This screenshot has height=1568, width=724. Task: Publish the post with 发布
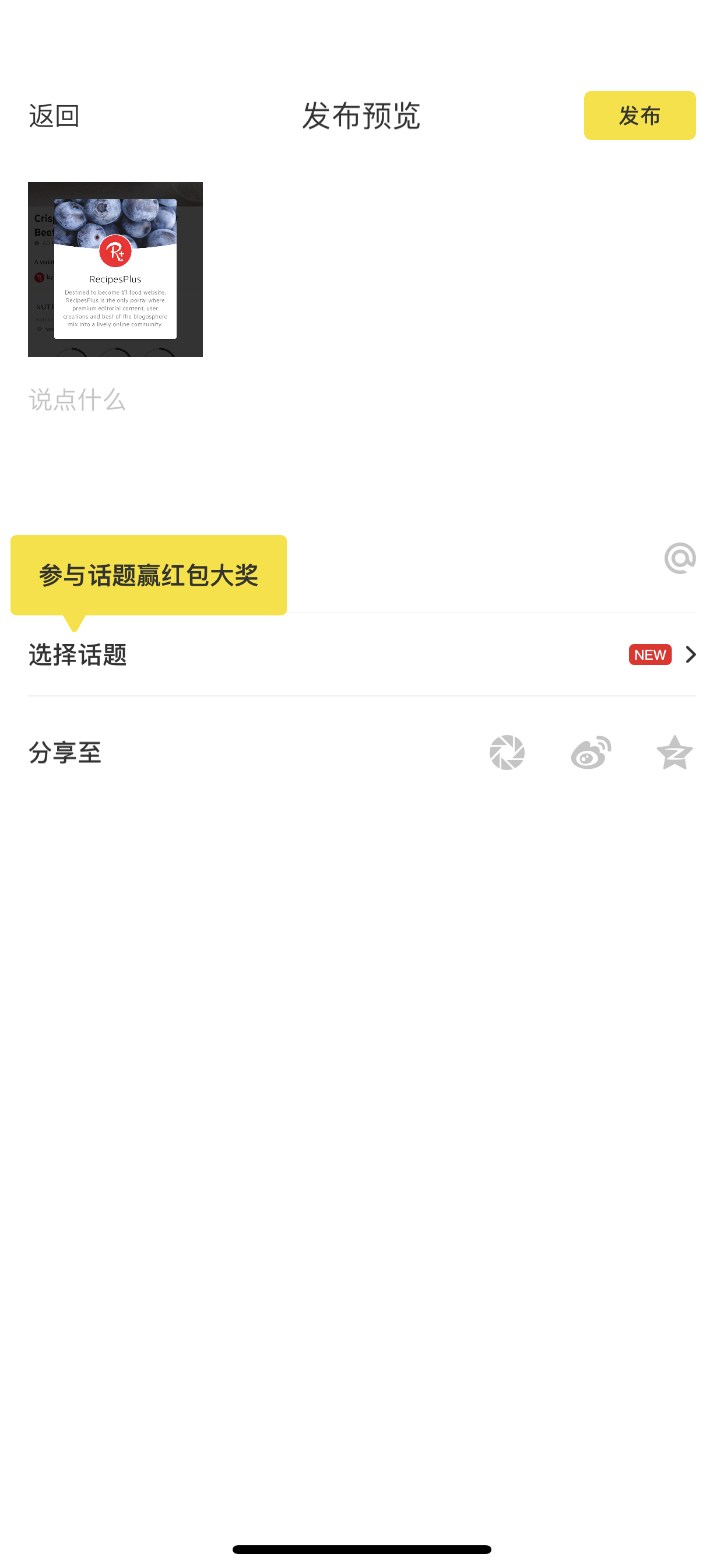coord(639,116)
